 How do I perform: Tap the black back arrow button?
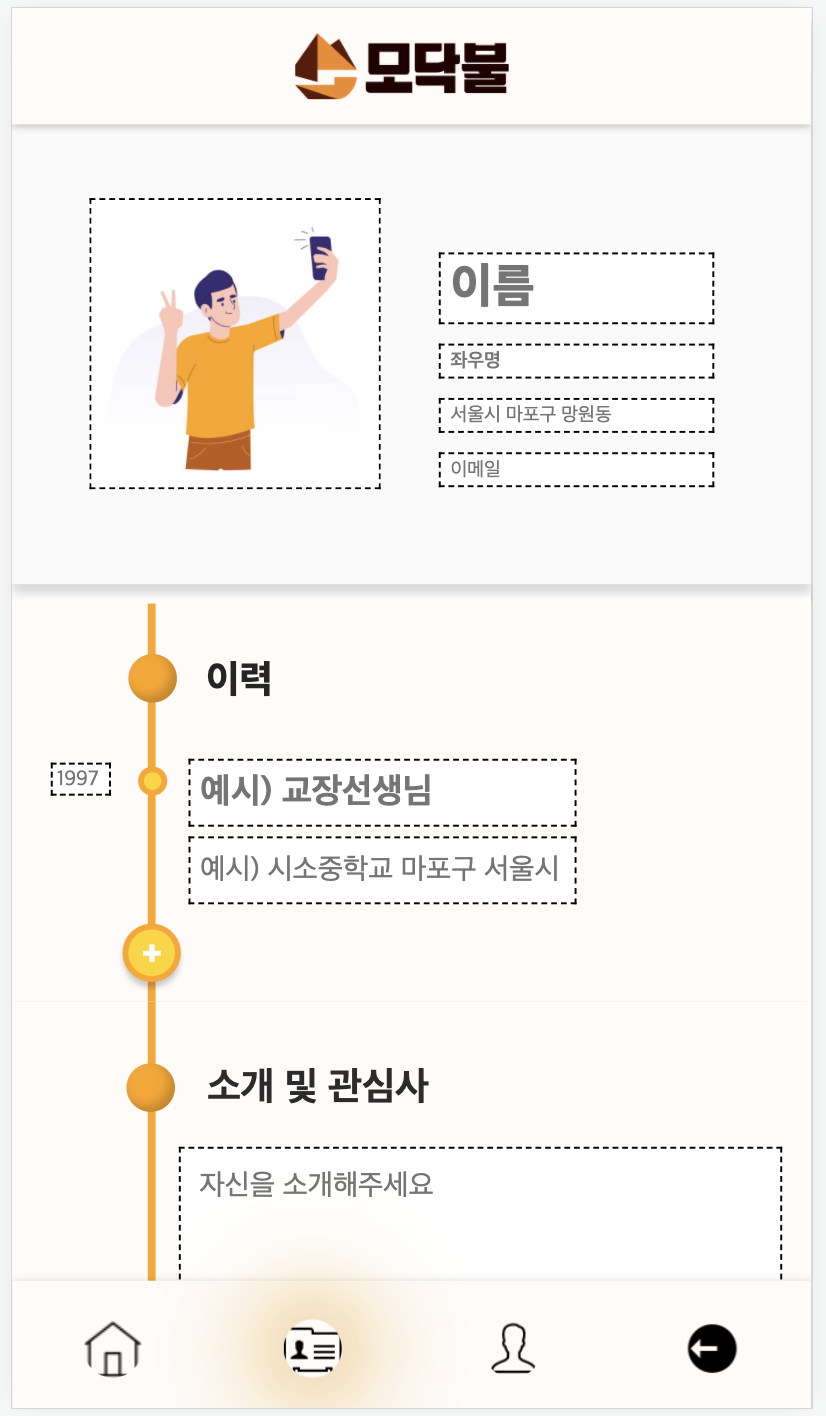click(712, 1348)
